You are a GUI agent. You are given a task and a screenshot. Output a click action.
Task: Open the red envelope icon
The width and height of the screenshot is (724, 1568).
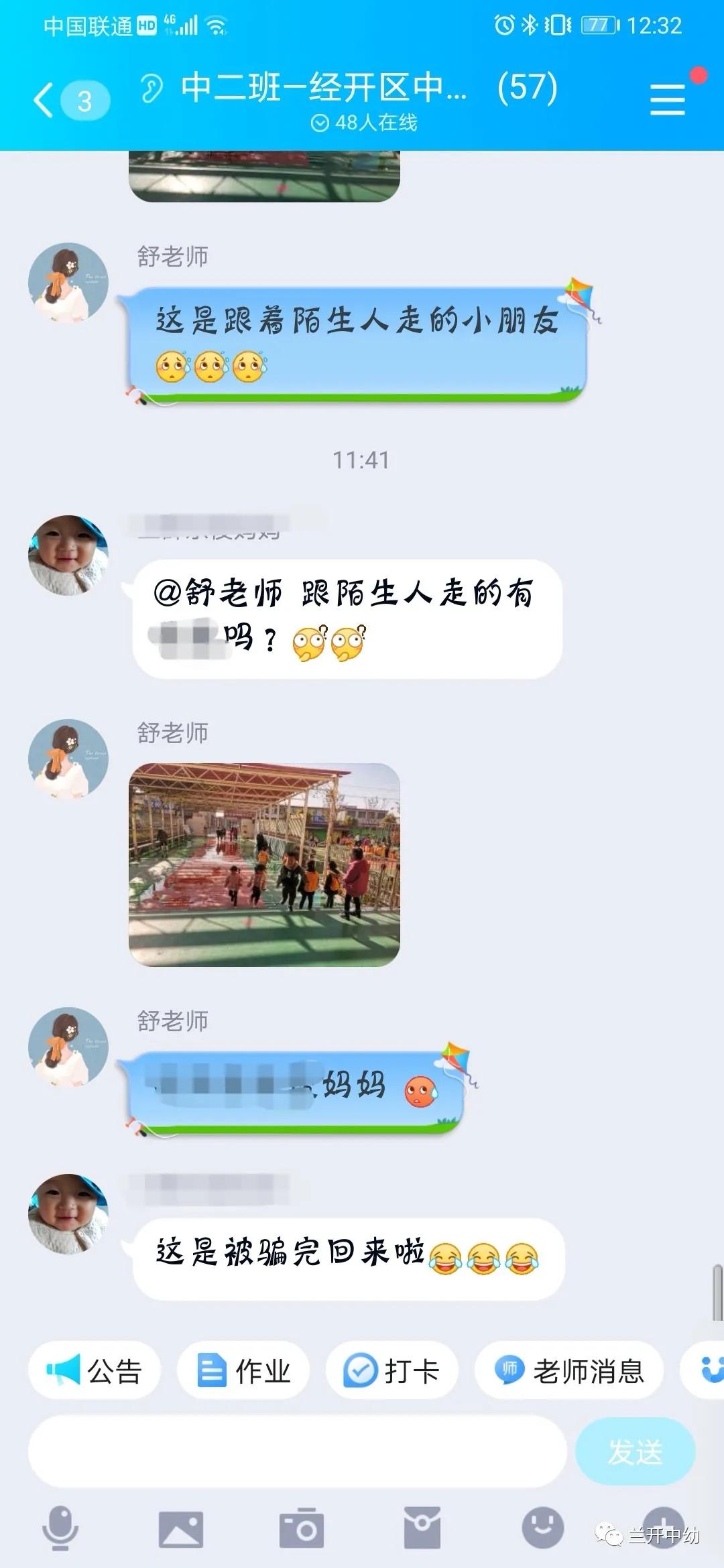[422, 1529]
